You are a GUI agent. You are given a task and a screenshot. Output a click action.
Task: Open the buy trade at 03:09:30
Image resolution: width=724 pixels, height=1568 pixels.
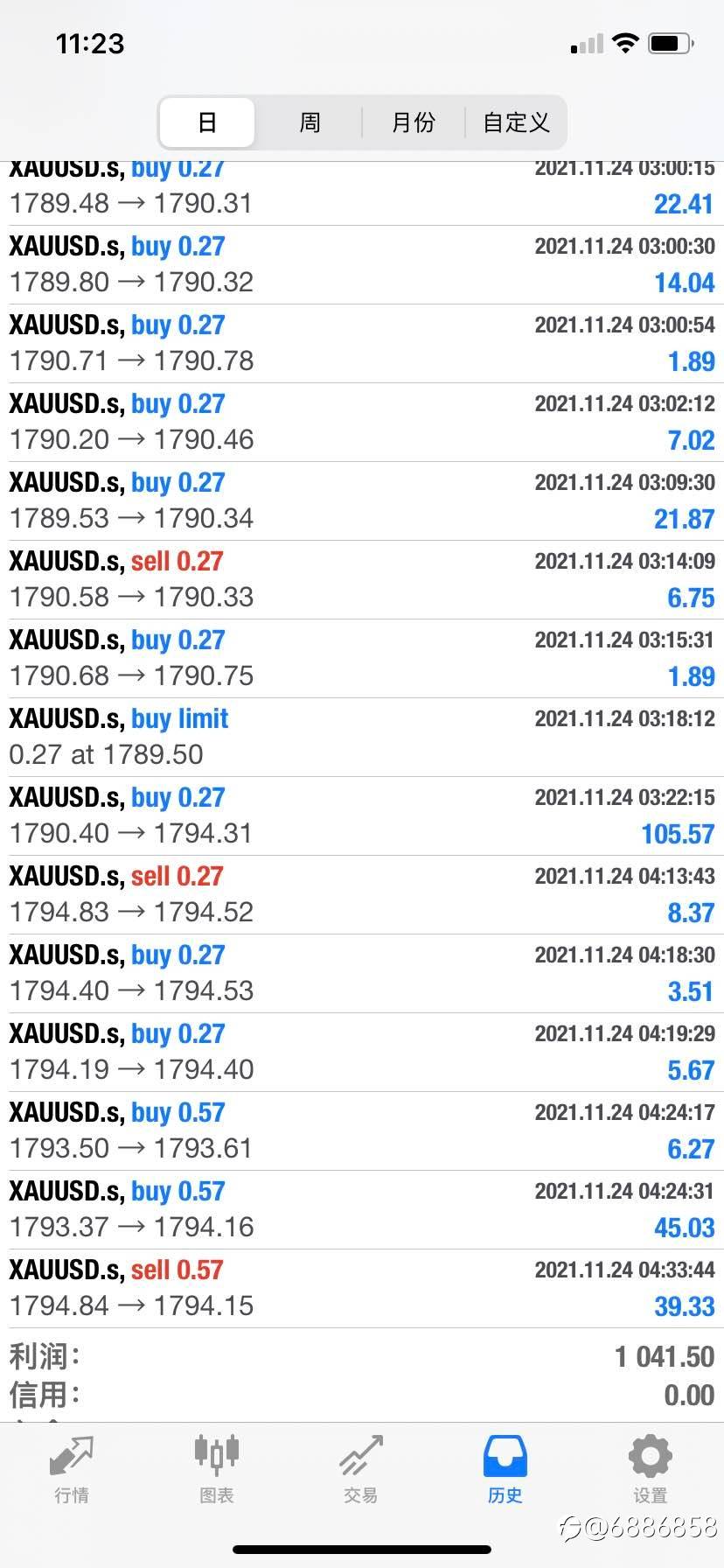(362, 501)
